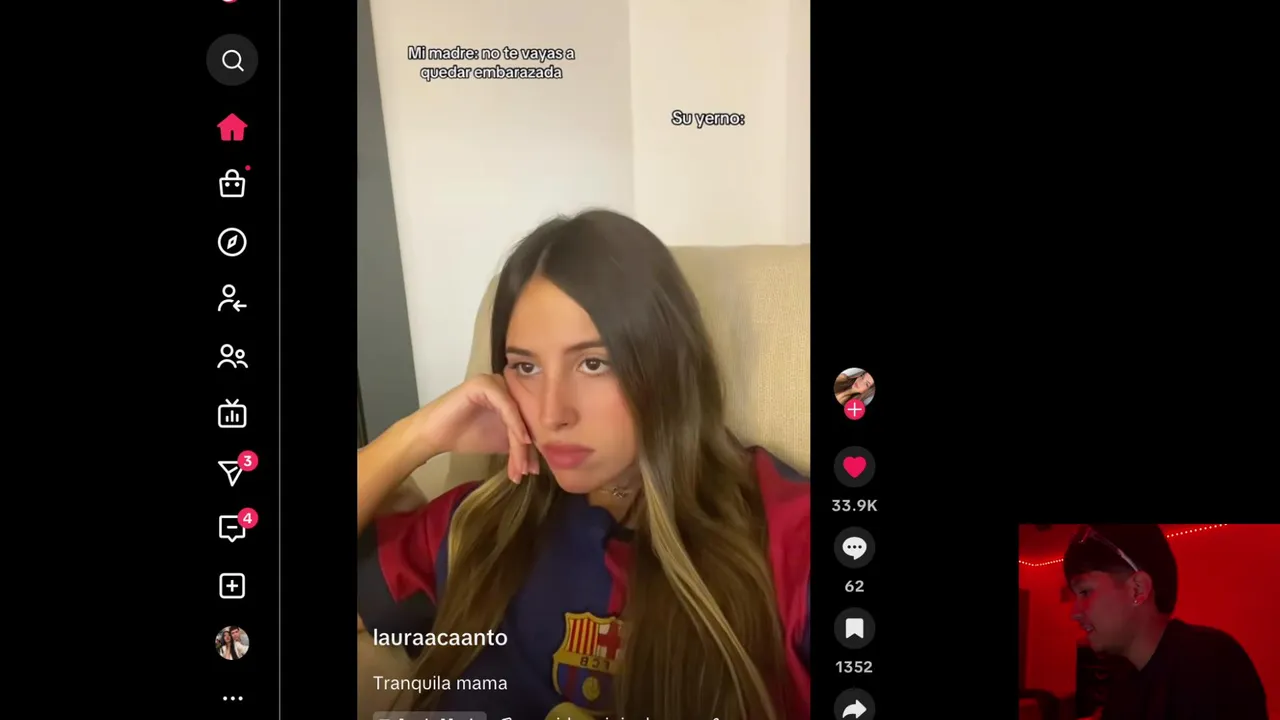Open messages with 3 unread
1280x720 pixels.
(232, 472)
